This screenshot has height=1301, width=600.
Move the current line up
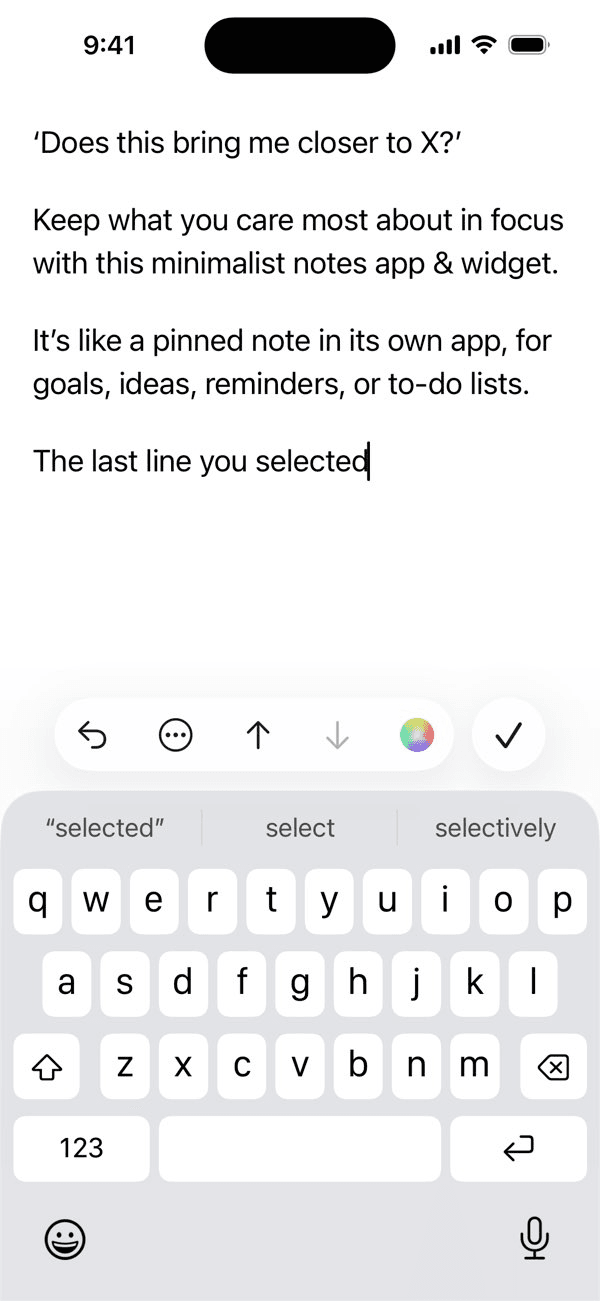click(258, 736)
